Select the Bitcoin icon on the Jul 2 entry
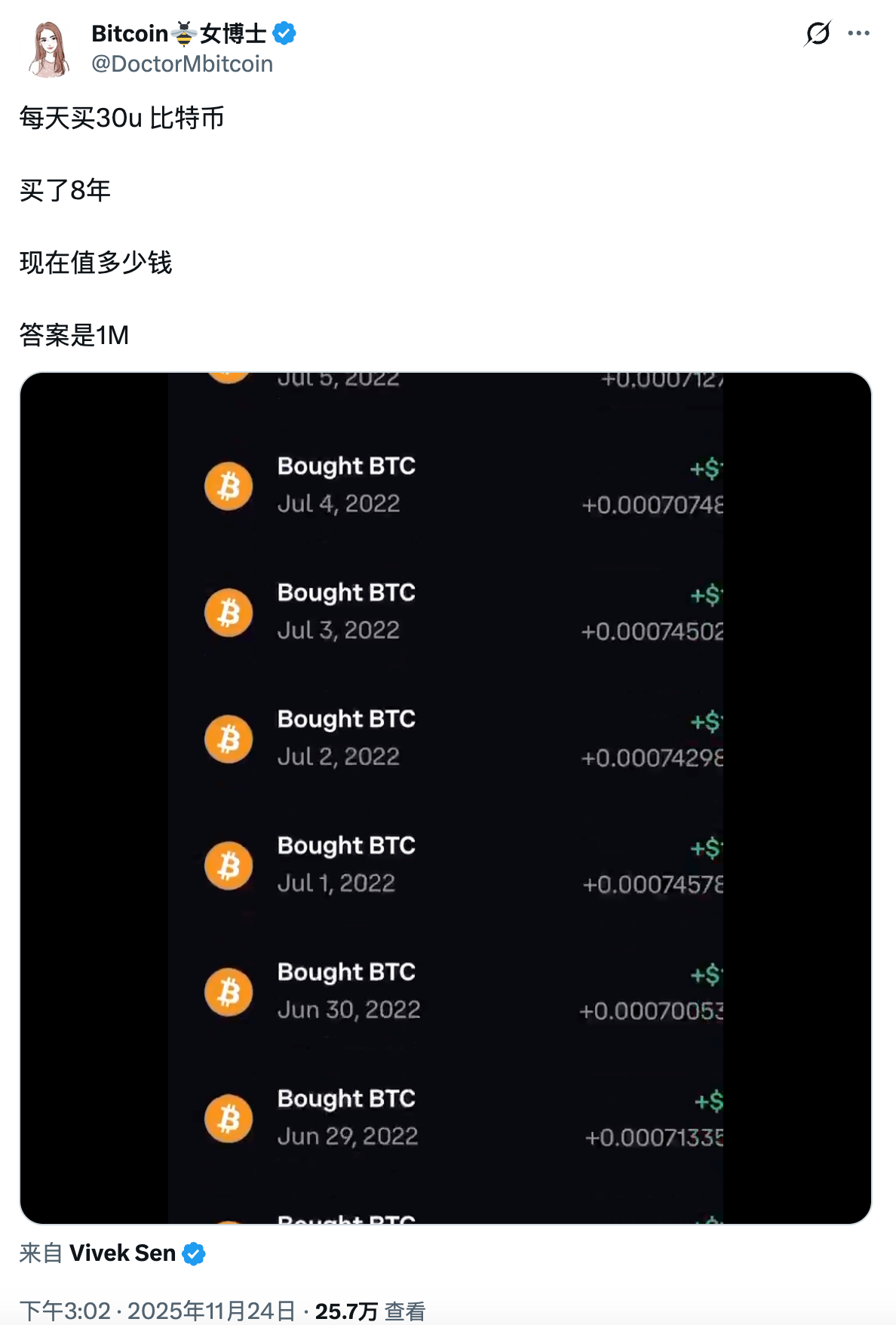Screen dimensions: 896x1325 228,739
